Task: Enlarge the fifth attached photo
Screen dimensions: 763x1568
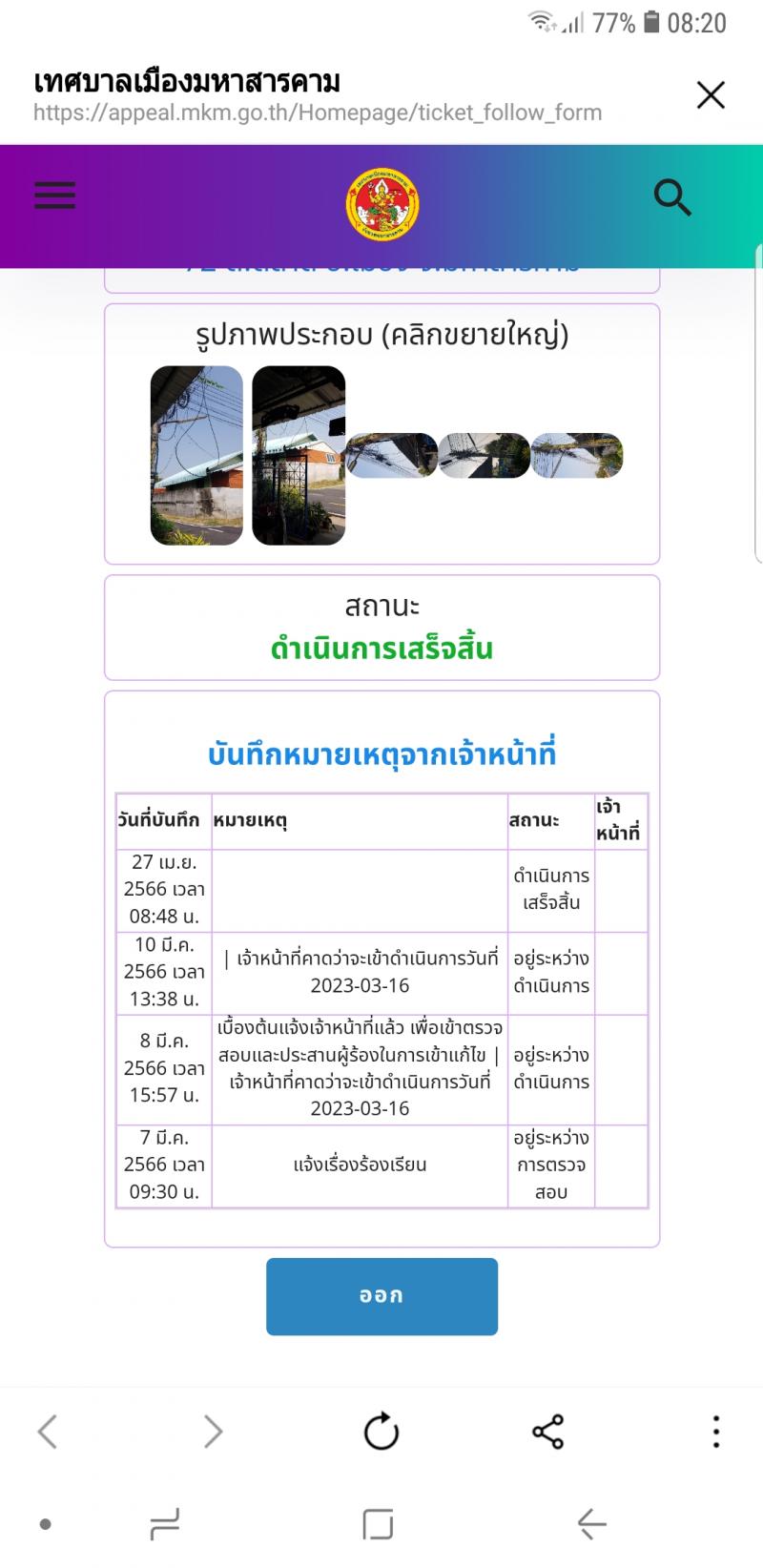Action: point(576,455)
